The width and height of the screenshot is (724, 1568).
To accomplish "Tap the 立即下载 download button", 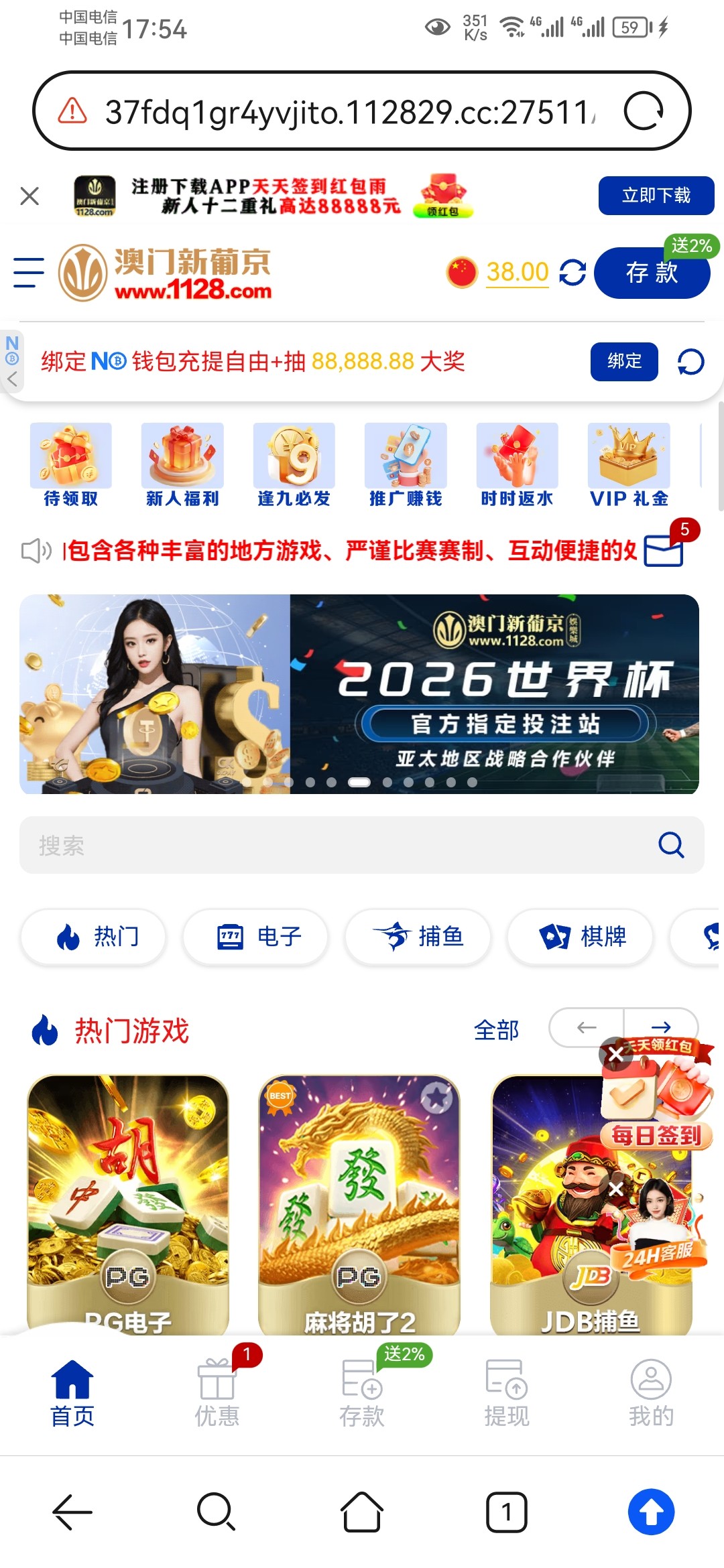I will click(656, 196).
